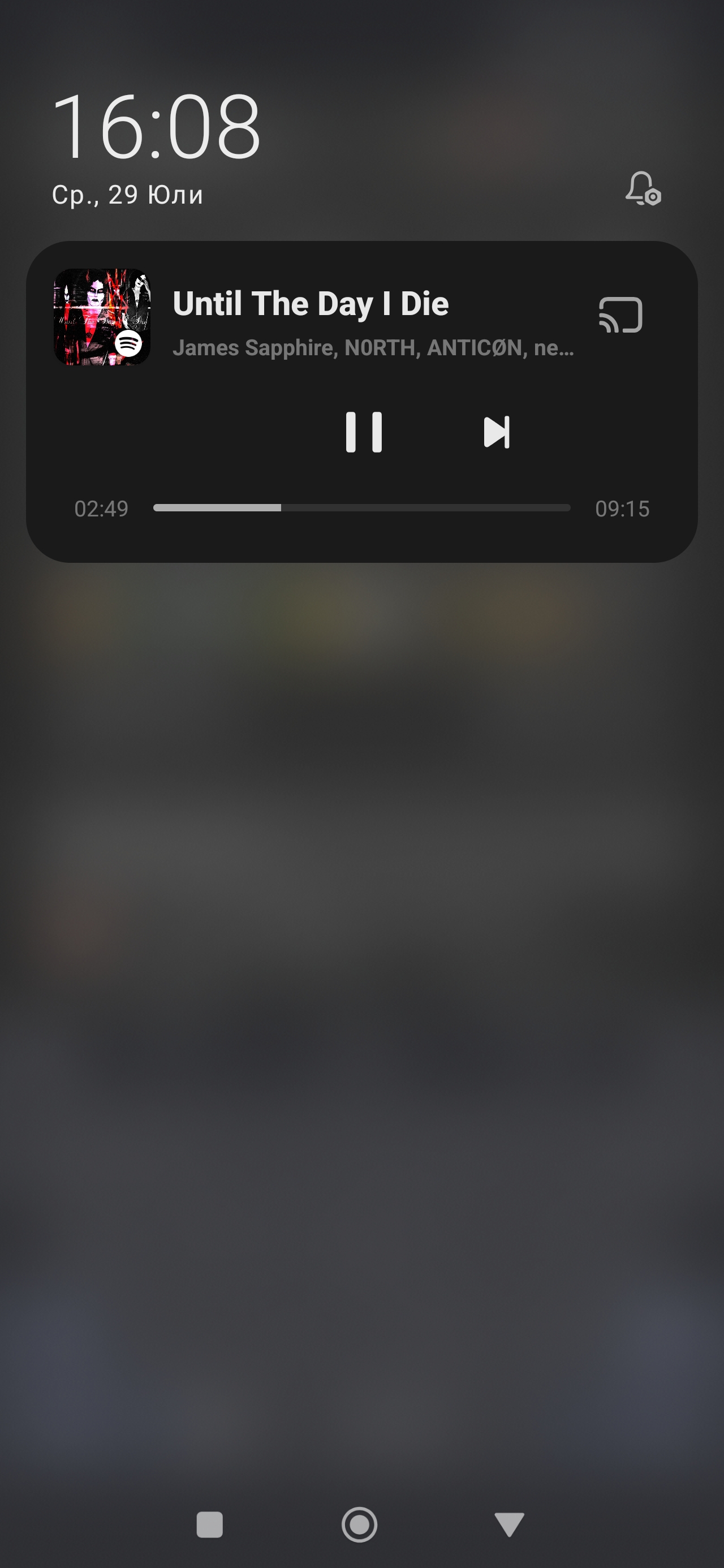Open recent apps with square button
The width and height of the screenshot is (724, 1568).
coord(209,1525)
